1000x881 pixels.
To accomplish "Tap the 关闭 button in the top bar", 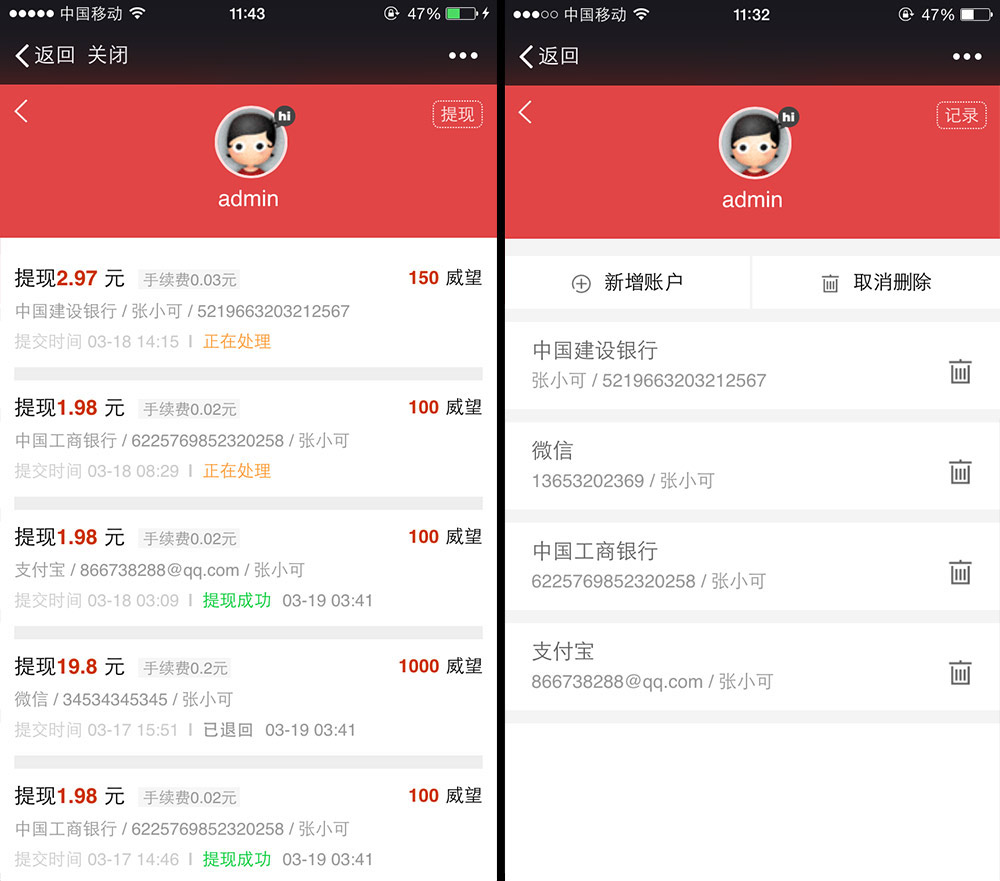I will tap(107, 55).
